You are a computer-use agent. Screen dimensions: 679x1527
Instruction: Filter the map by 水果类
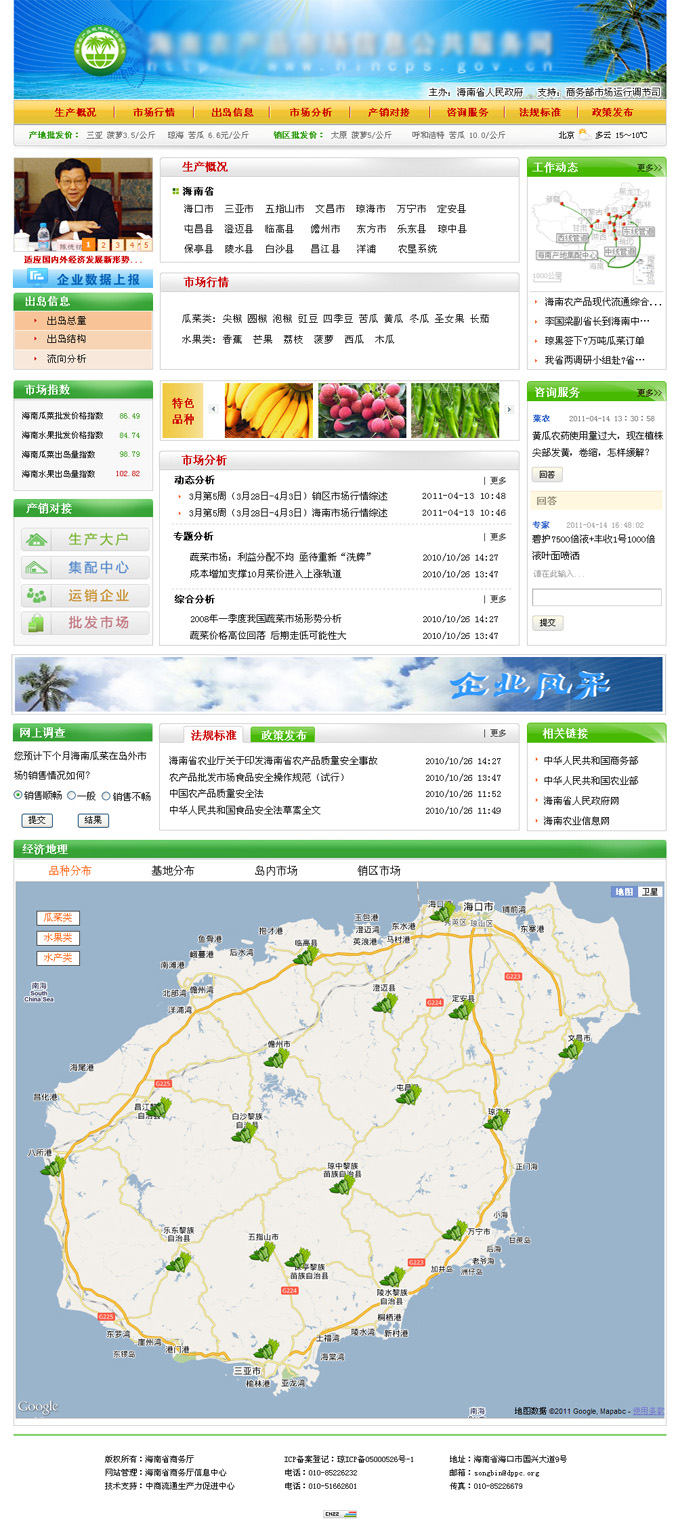point(58,938)
